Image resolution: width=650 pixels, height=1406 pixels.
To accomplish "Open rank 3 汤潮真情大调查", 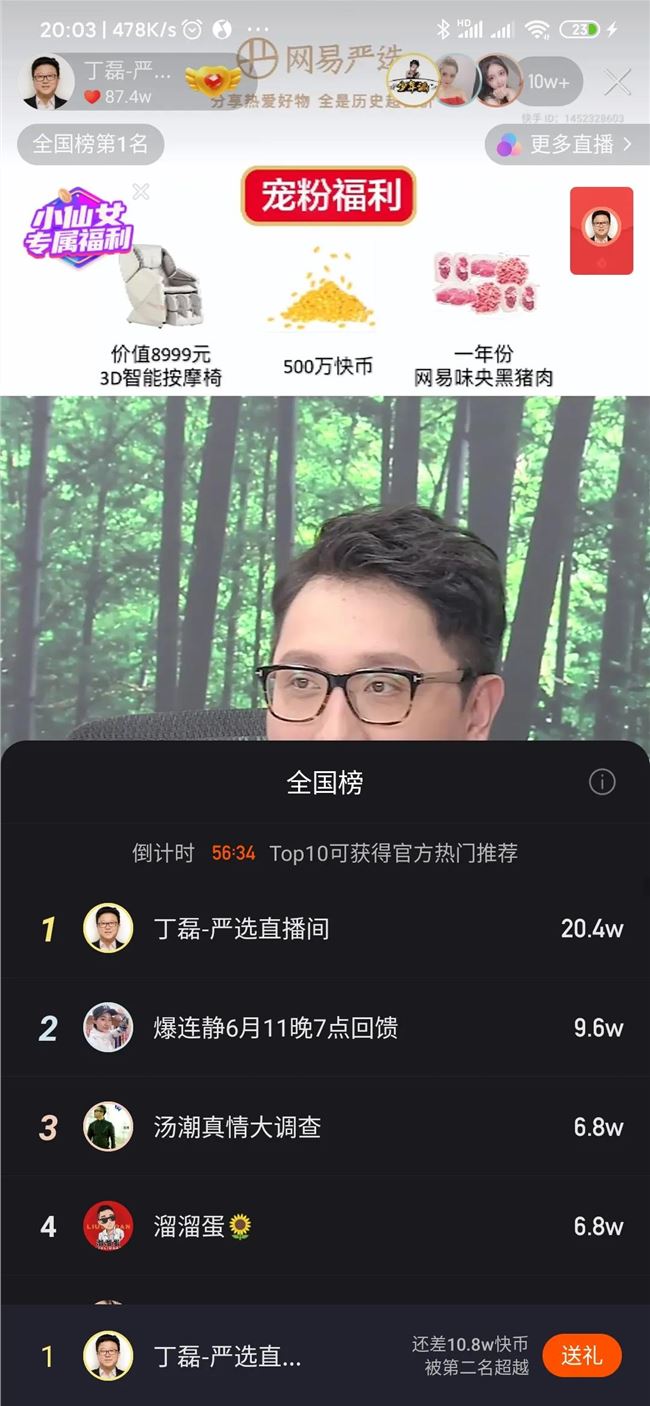I will tap(237, 1127).
